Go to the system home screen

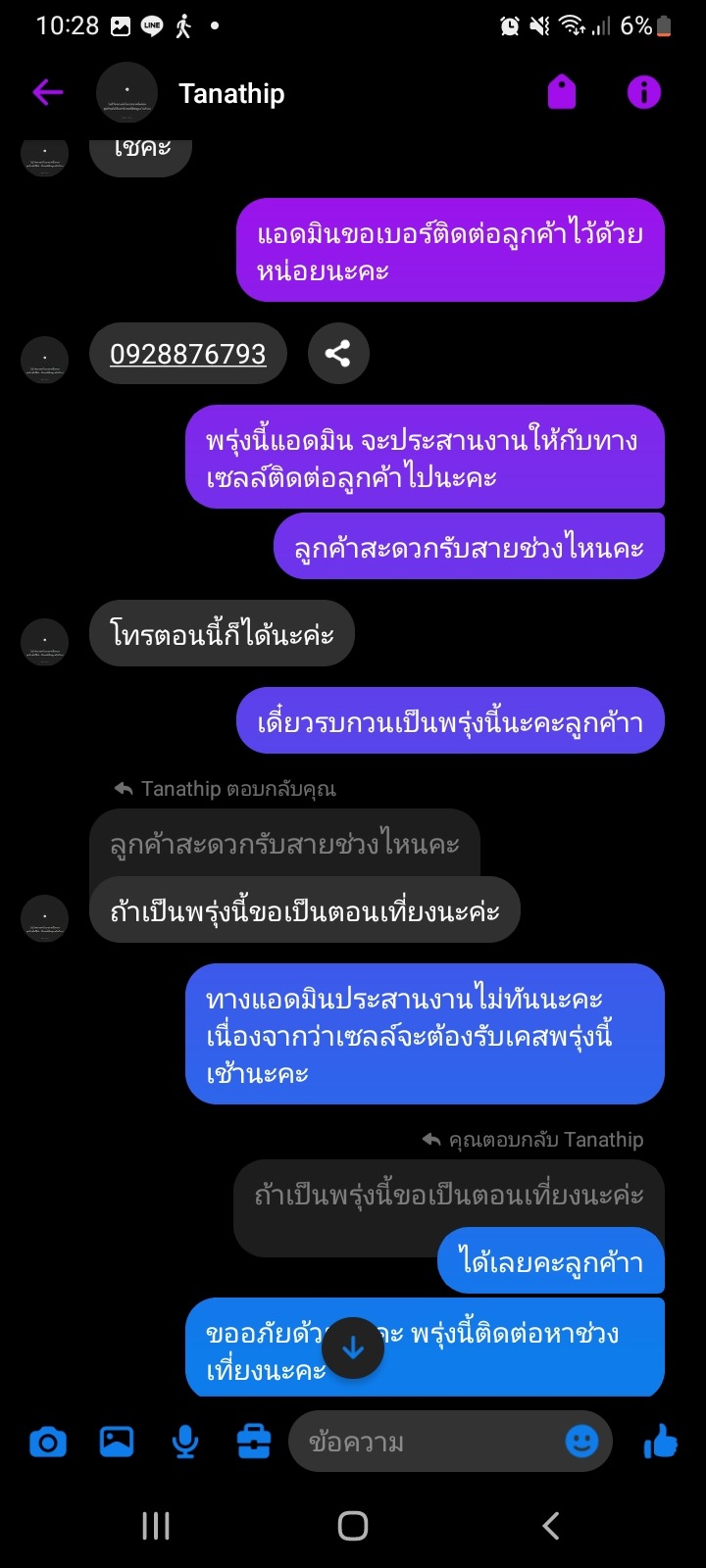point(353,1526)
